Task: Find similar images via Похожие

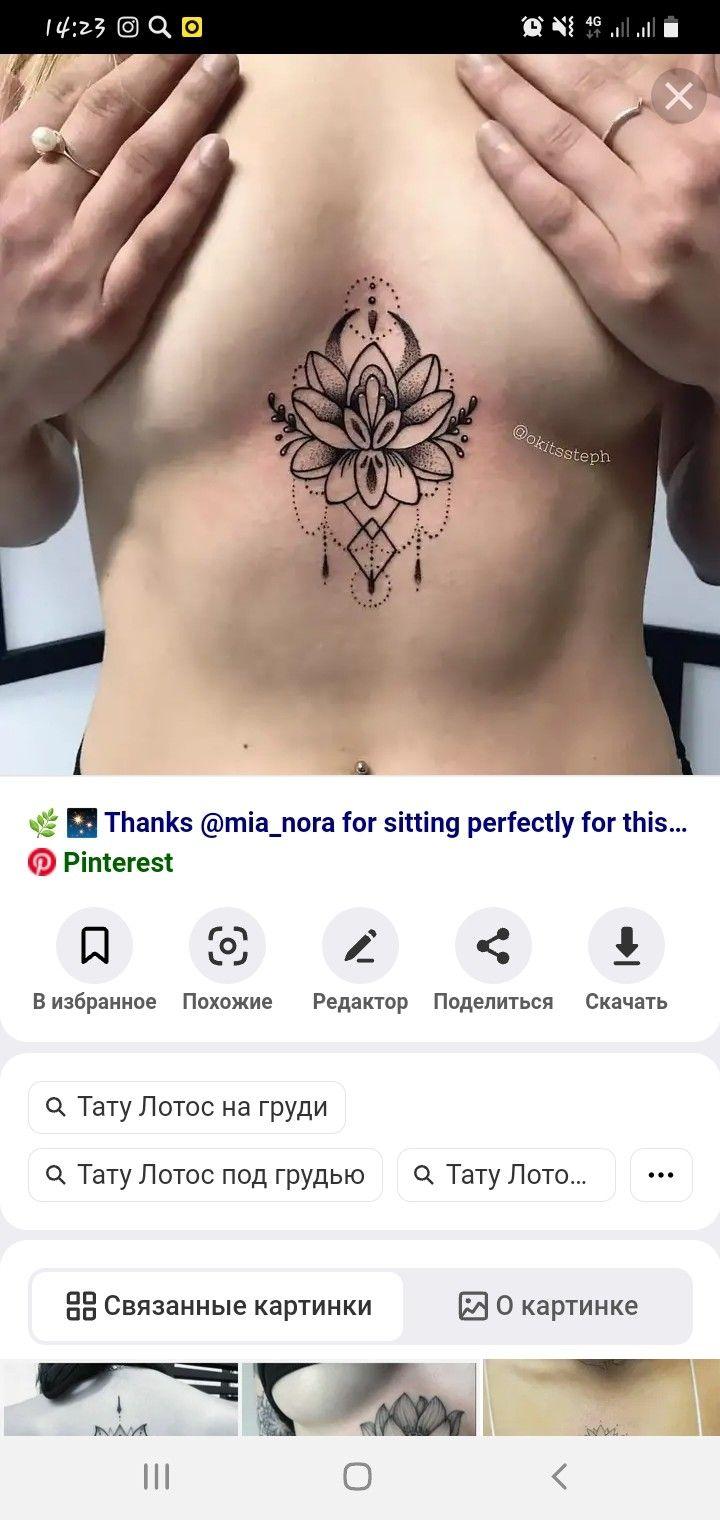Action: (227, 961)
